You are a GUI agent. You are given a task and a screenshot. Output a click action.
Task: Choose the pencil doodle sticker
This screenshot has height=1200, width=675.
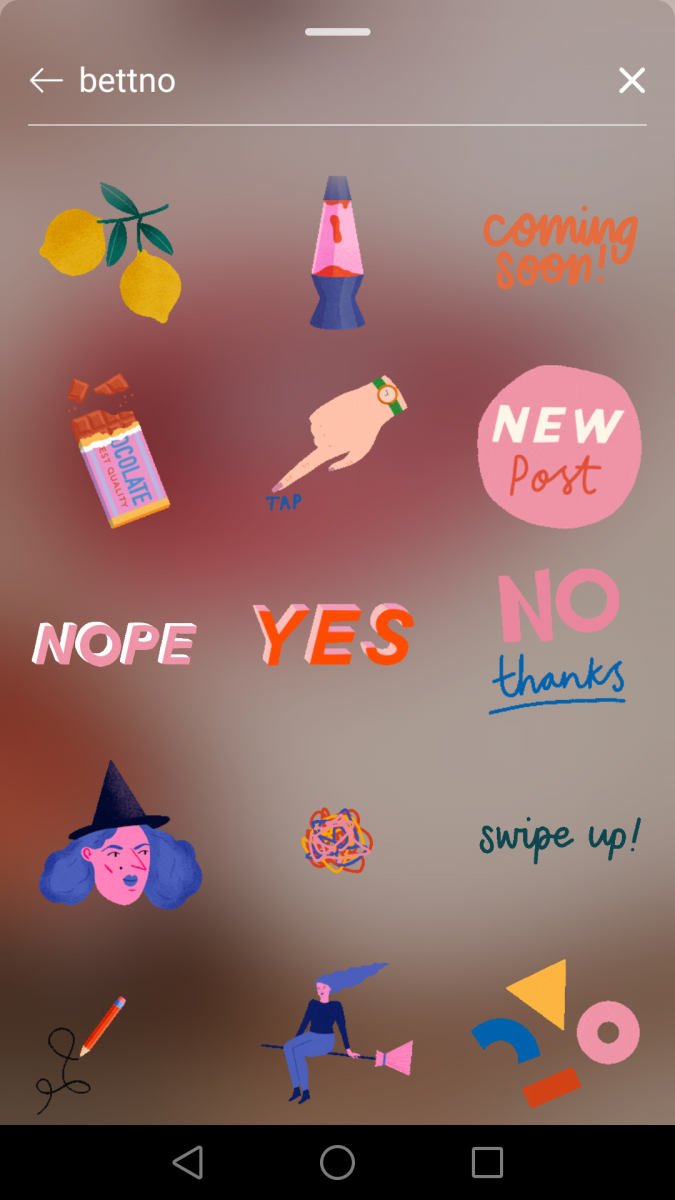tap(82, 1050)
